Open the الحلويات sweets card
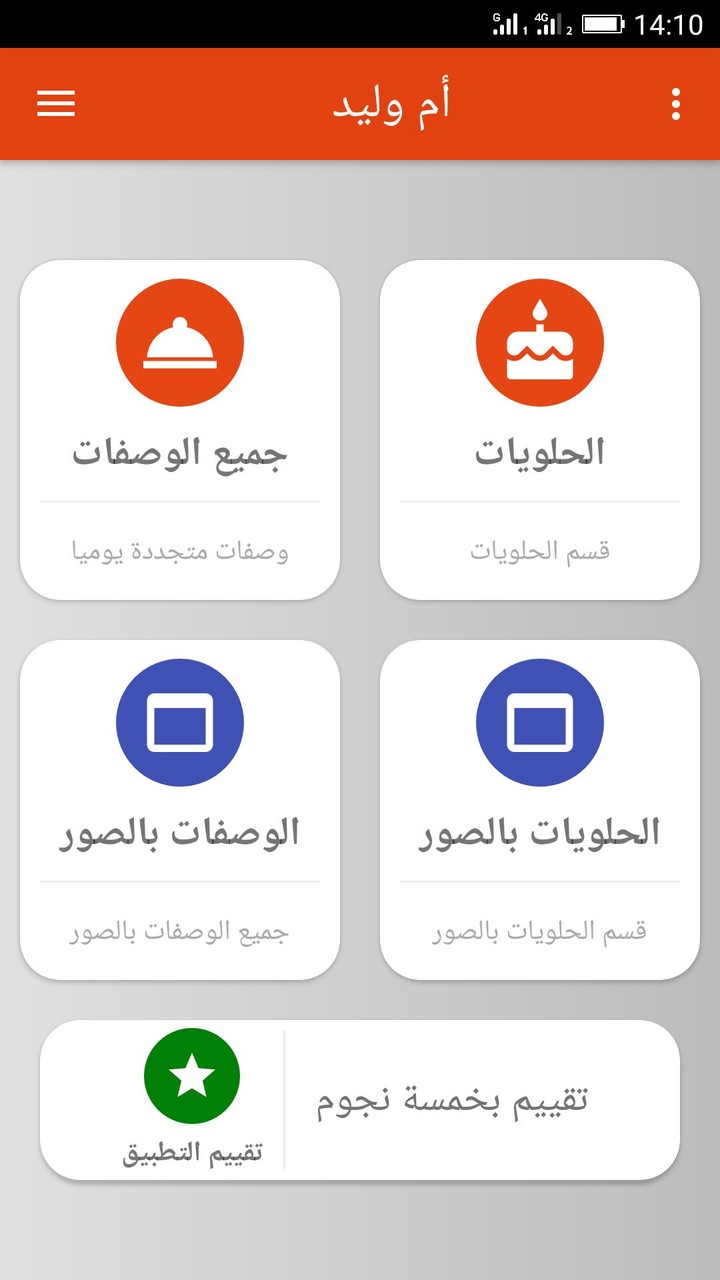 click(540, 430)
